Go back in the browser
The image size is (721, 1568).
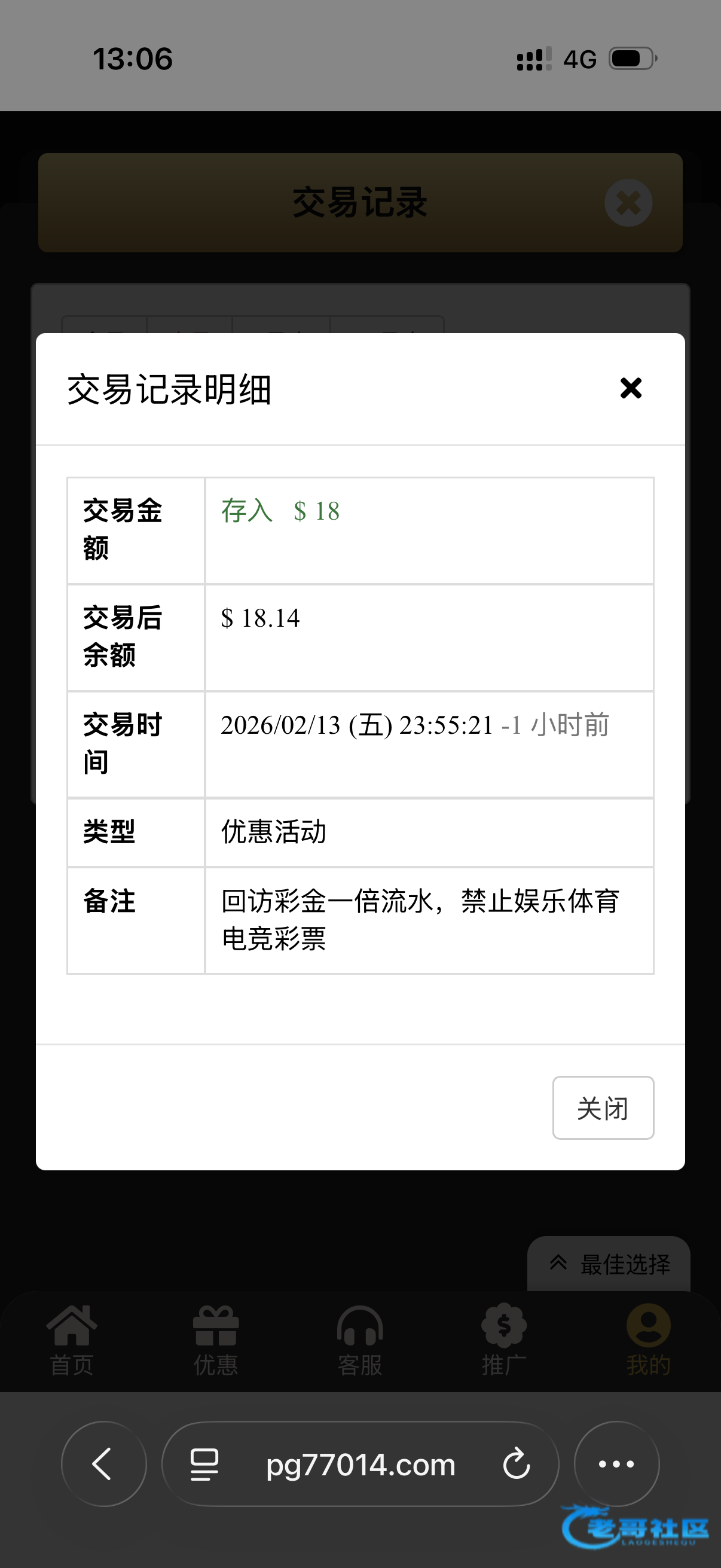tap(103, 1464)
